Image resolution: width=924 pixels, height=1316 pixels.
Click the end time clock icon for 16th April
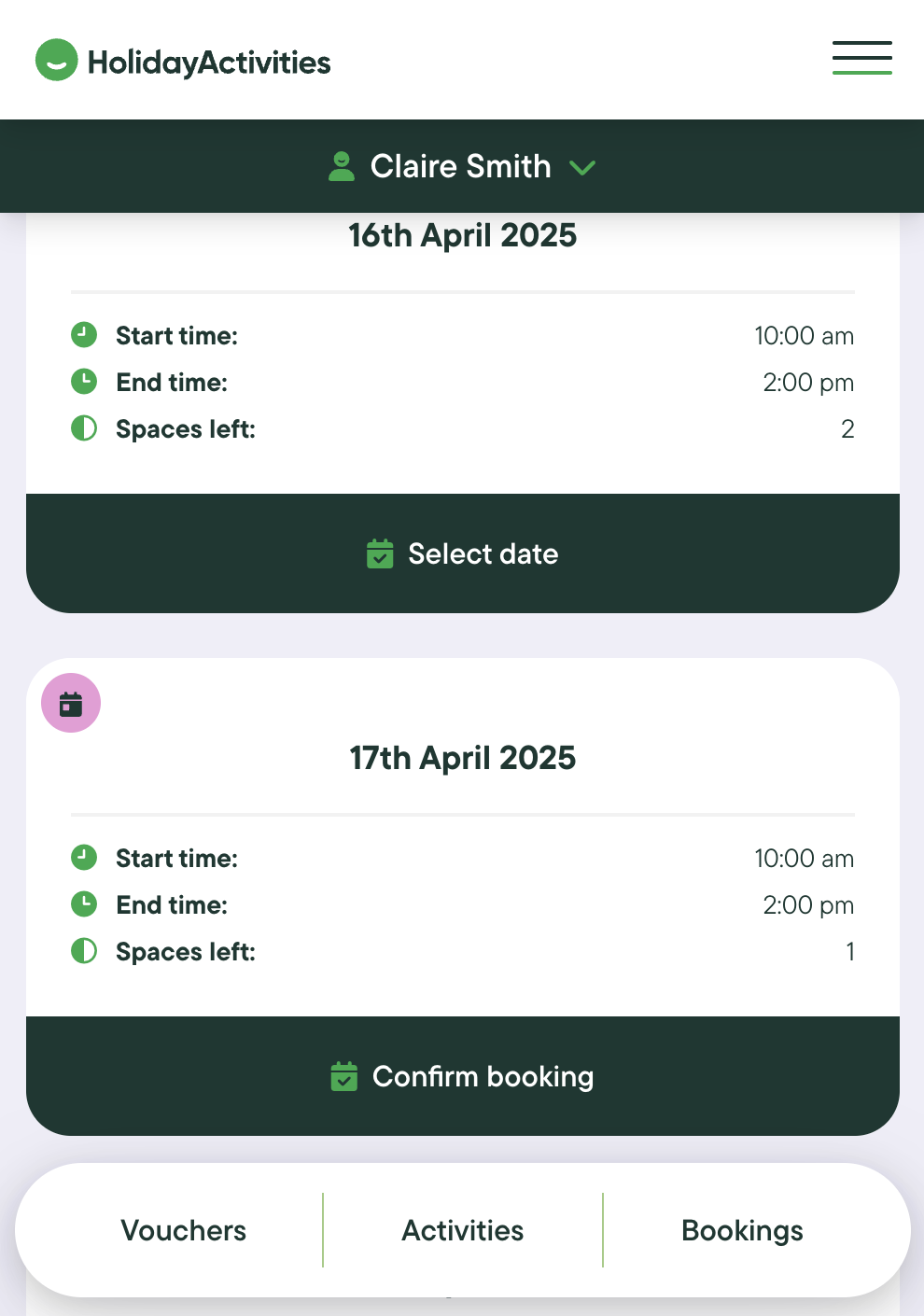click(83, 381)
